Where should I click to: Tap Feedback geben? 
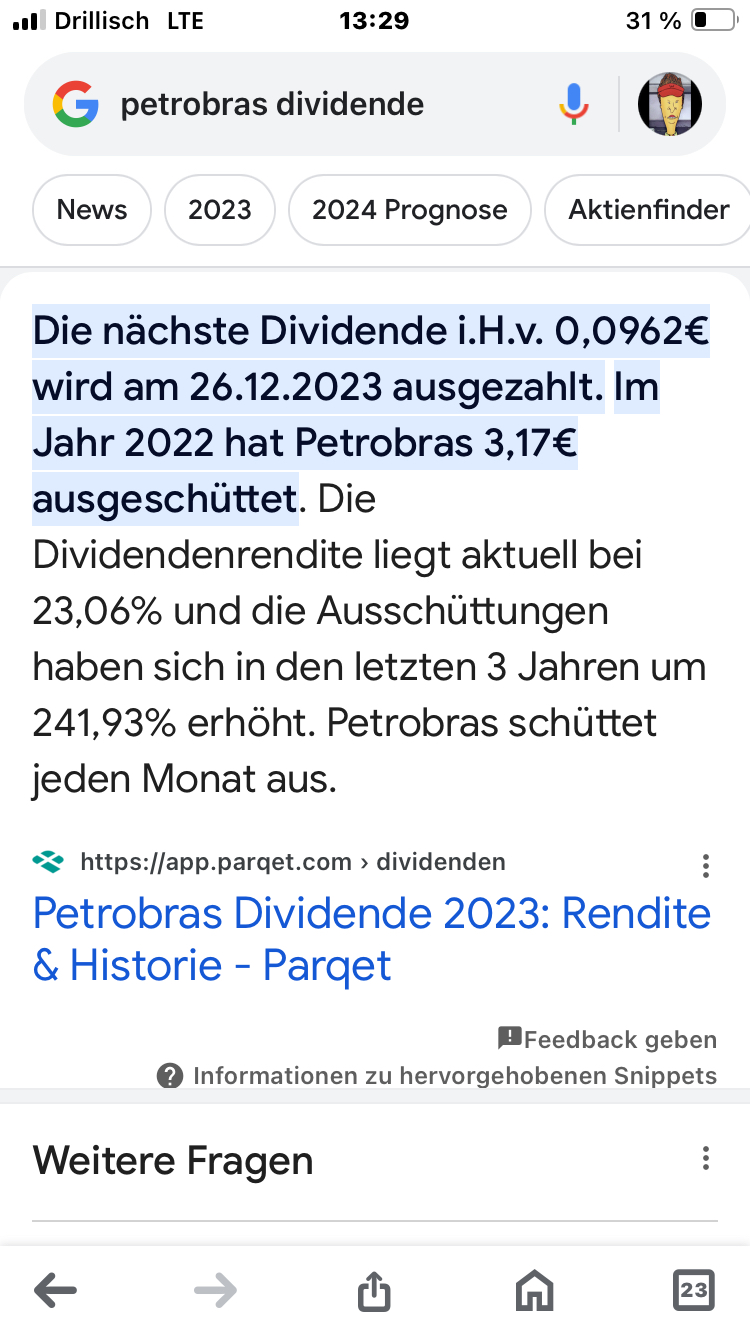tap(608, 1040)
